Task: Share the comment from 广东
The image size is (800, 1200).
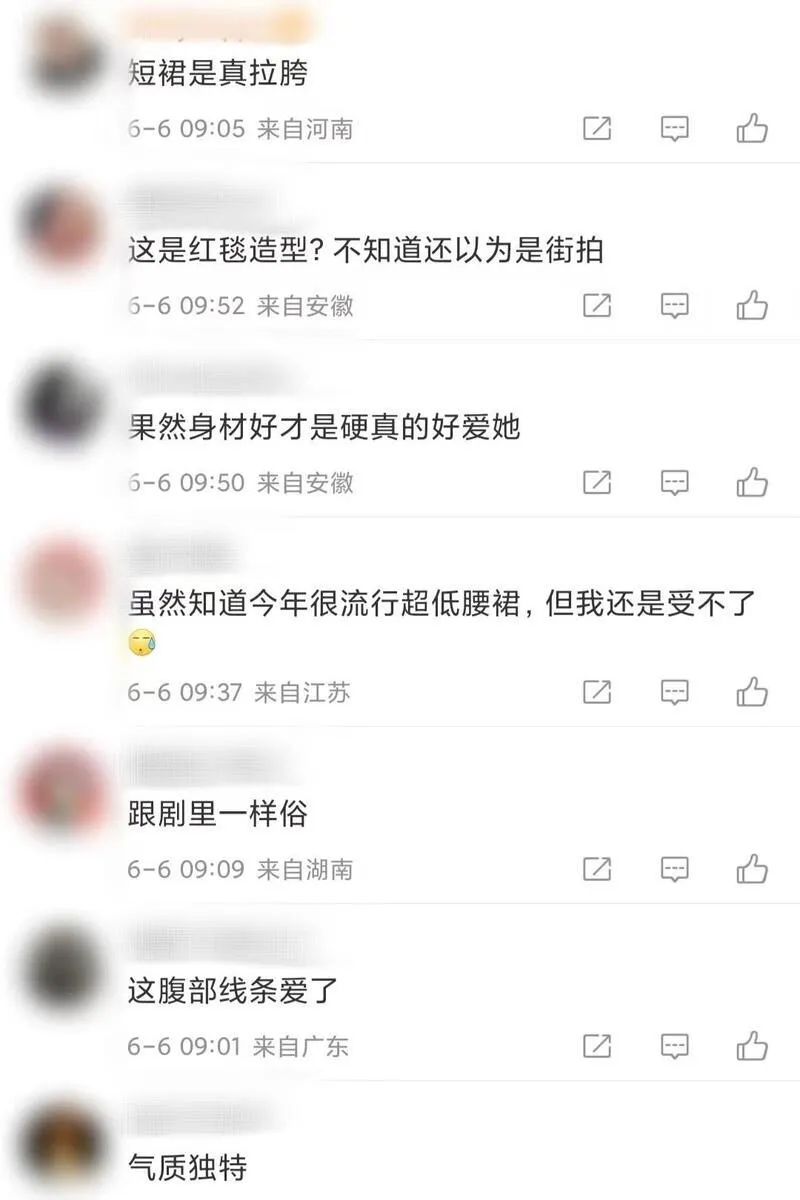Action: click(597, 1046)
